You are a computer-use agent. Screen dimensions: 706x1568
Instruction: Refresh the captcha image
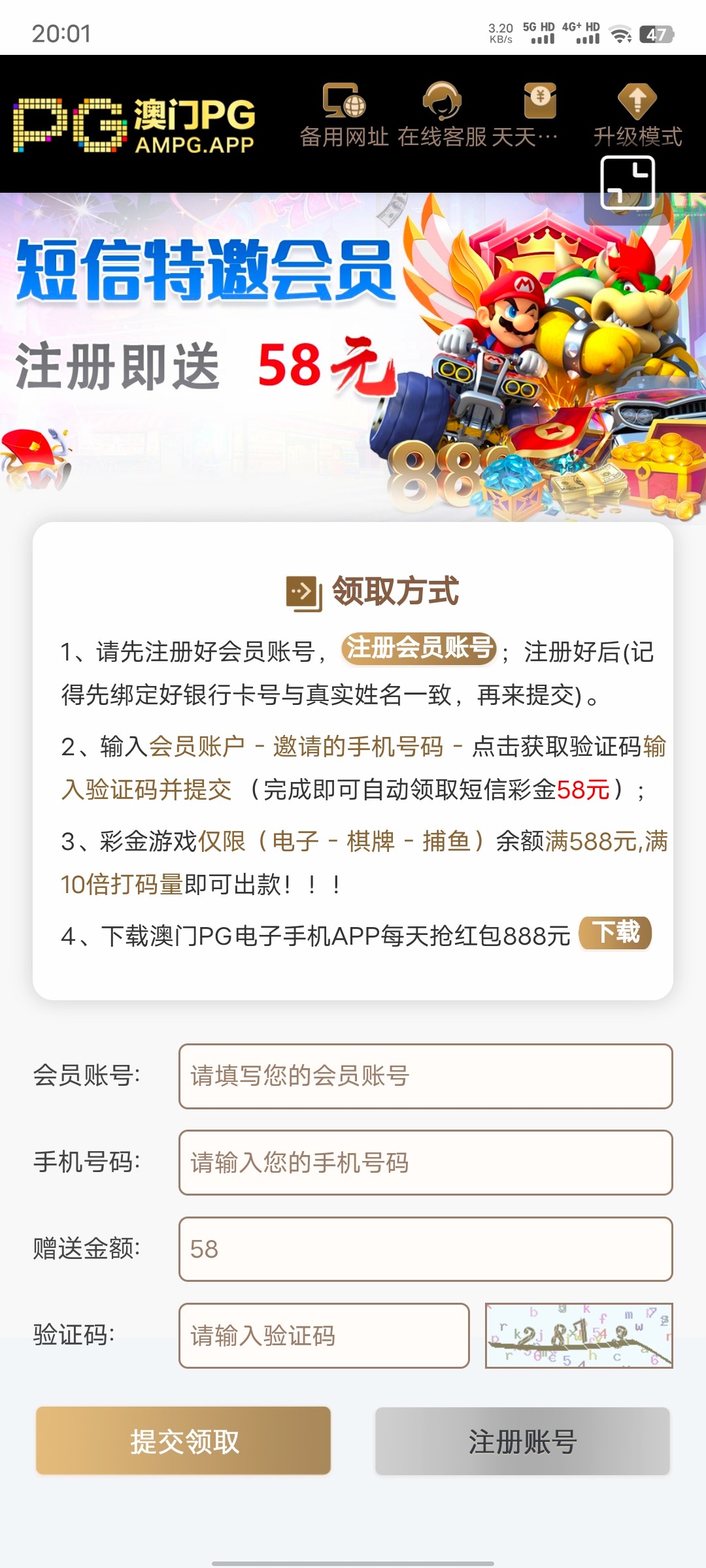[579, 1335]
